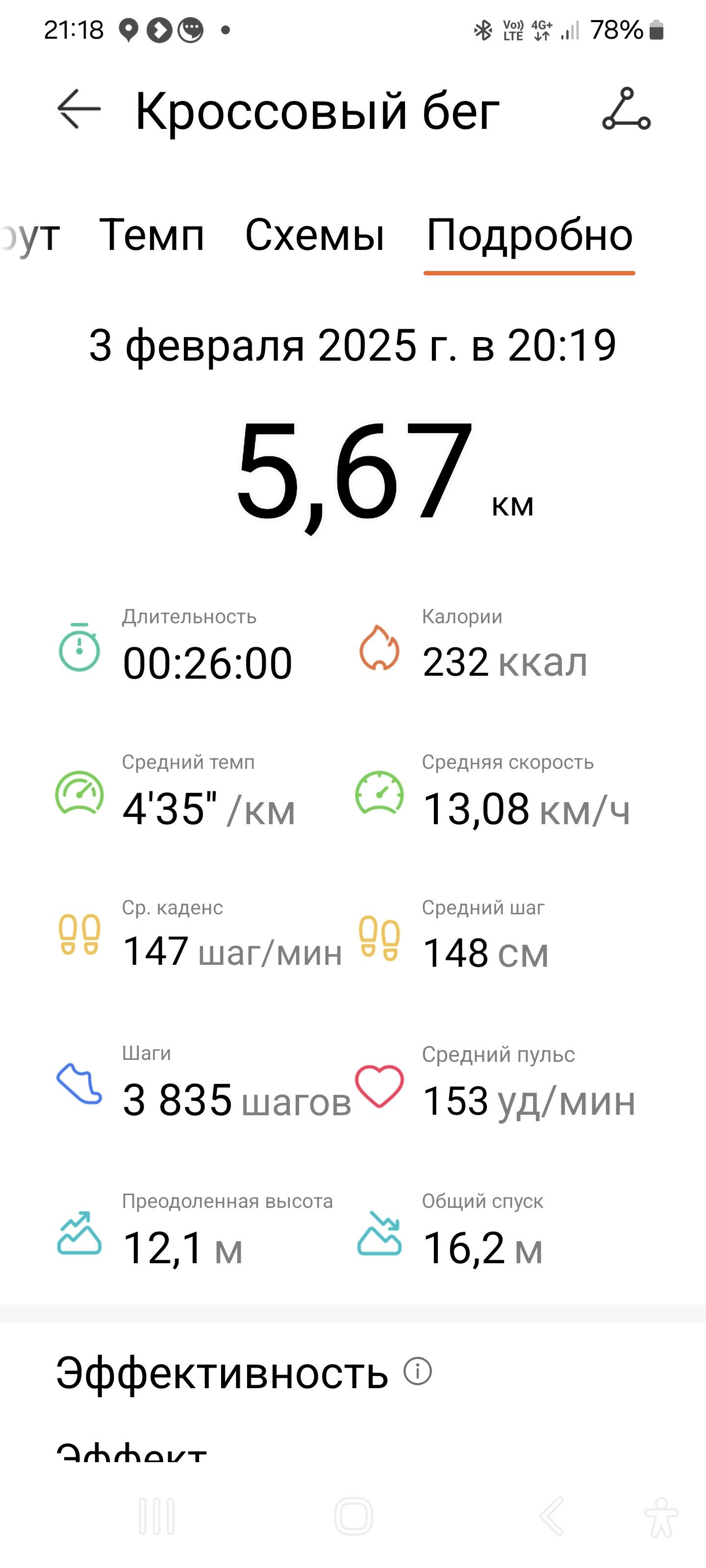This screenshot has width=706, height=1568.
Task: Open recent apps from navigation bar
Action: click(156, 1516)
